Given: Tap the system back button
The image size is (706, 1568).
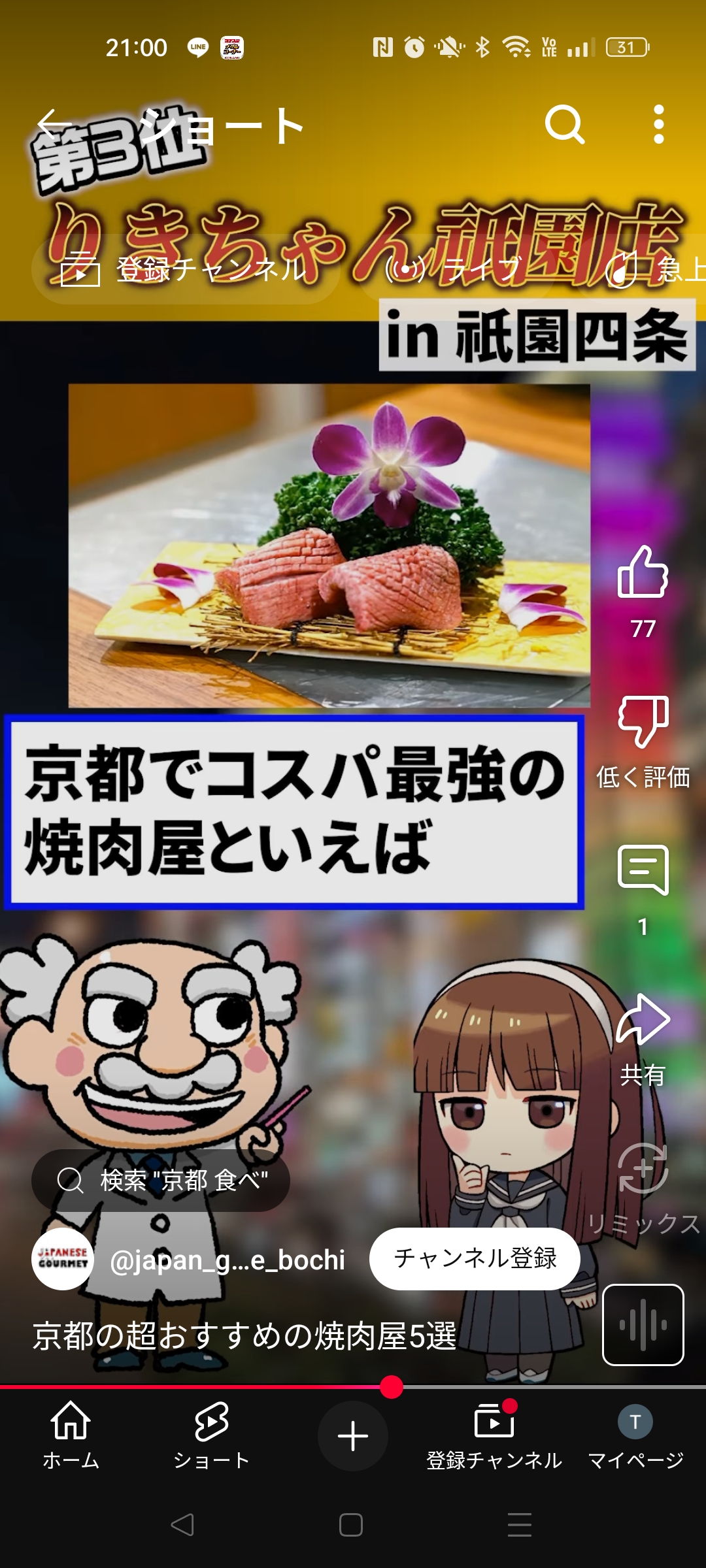Looking at the screenshot, I should click(x=183, y=1525).
